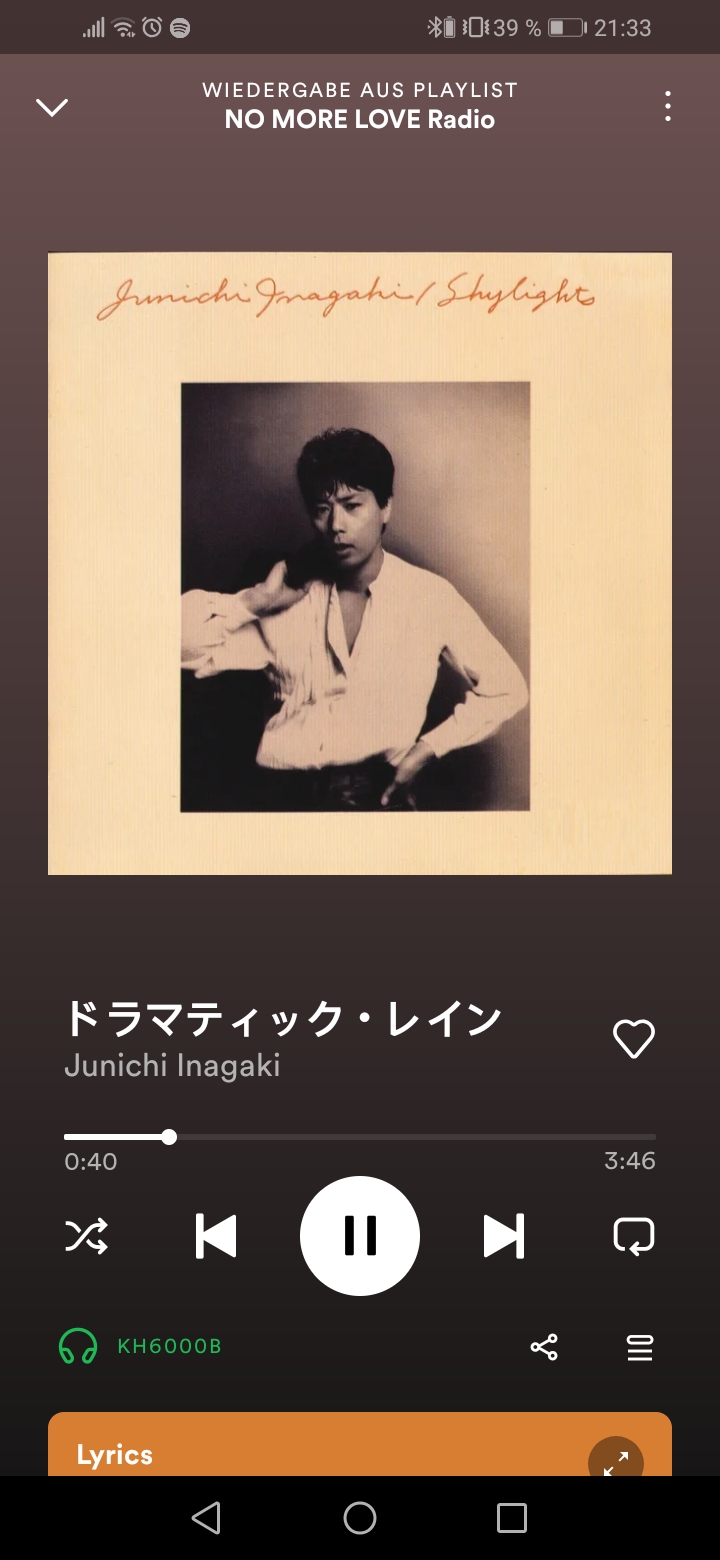Open artist Junichi Inagaki
This screenshot has width=720, height=1560.
(172, 1066)
